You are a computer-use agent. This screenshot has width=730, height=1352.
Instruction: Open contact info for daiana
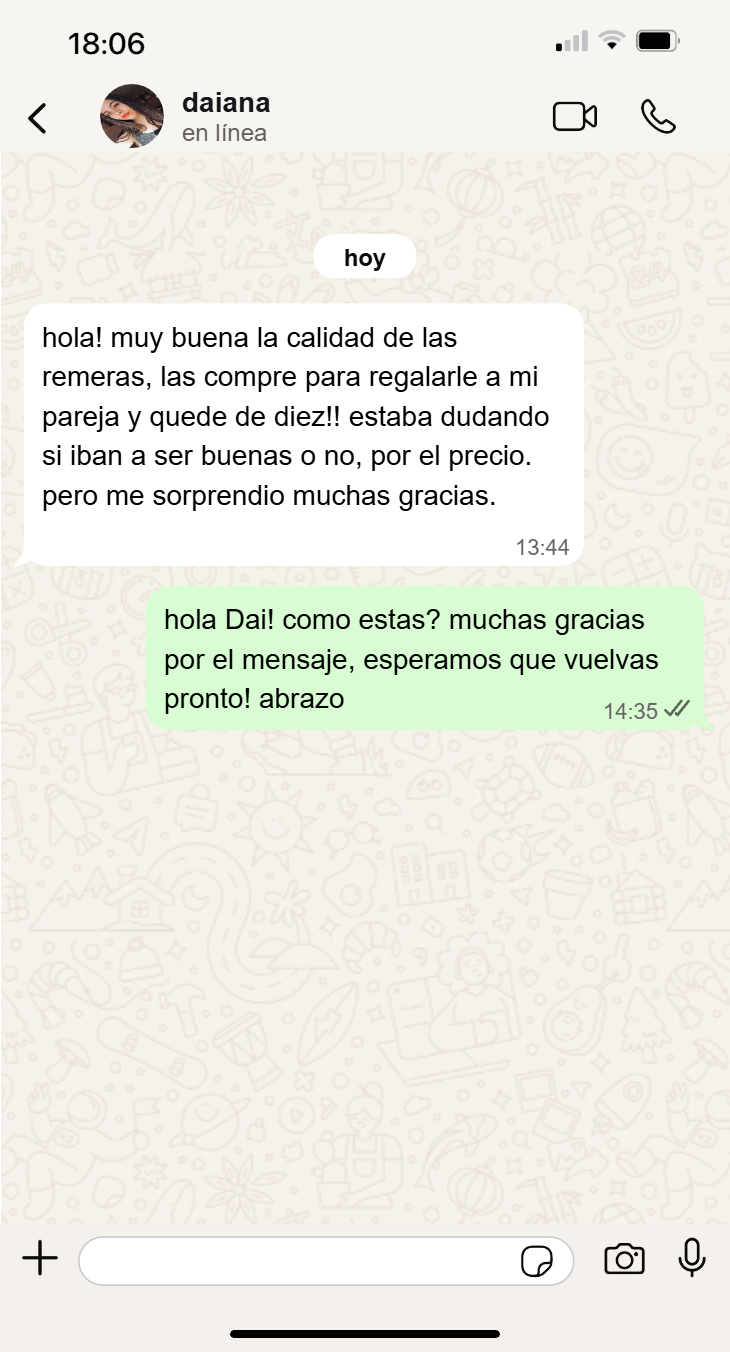click(226, 116)
